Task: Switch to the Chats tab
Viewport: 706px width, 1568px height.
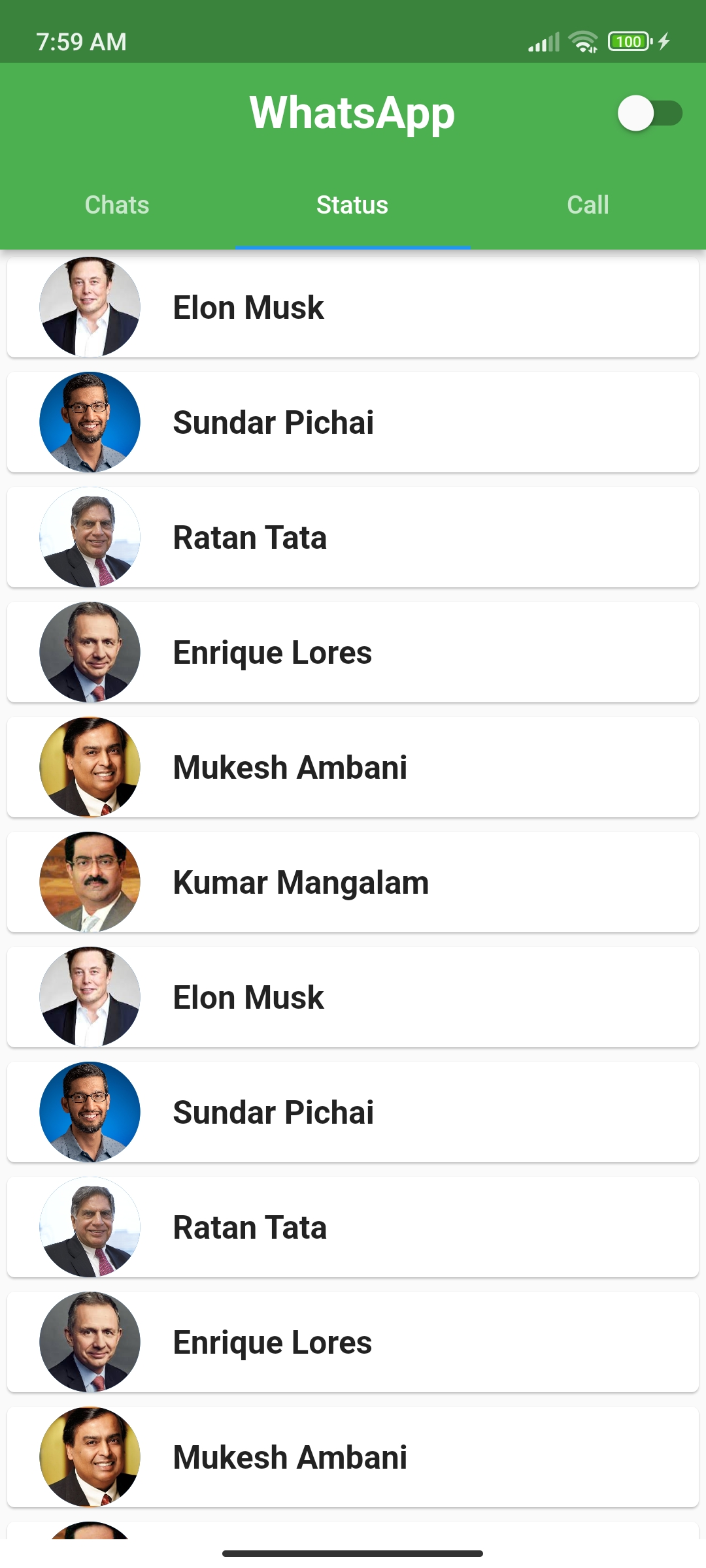Action: coord(118,205)
